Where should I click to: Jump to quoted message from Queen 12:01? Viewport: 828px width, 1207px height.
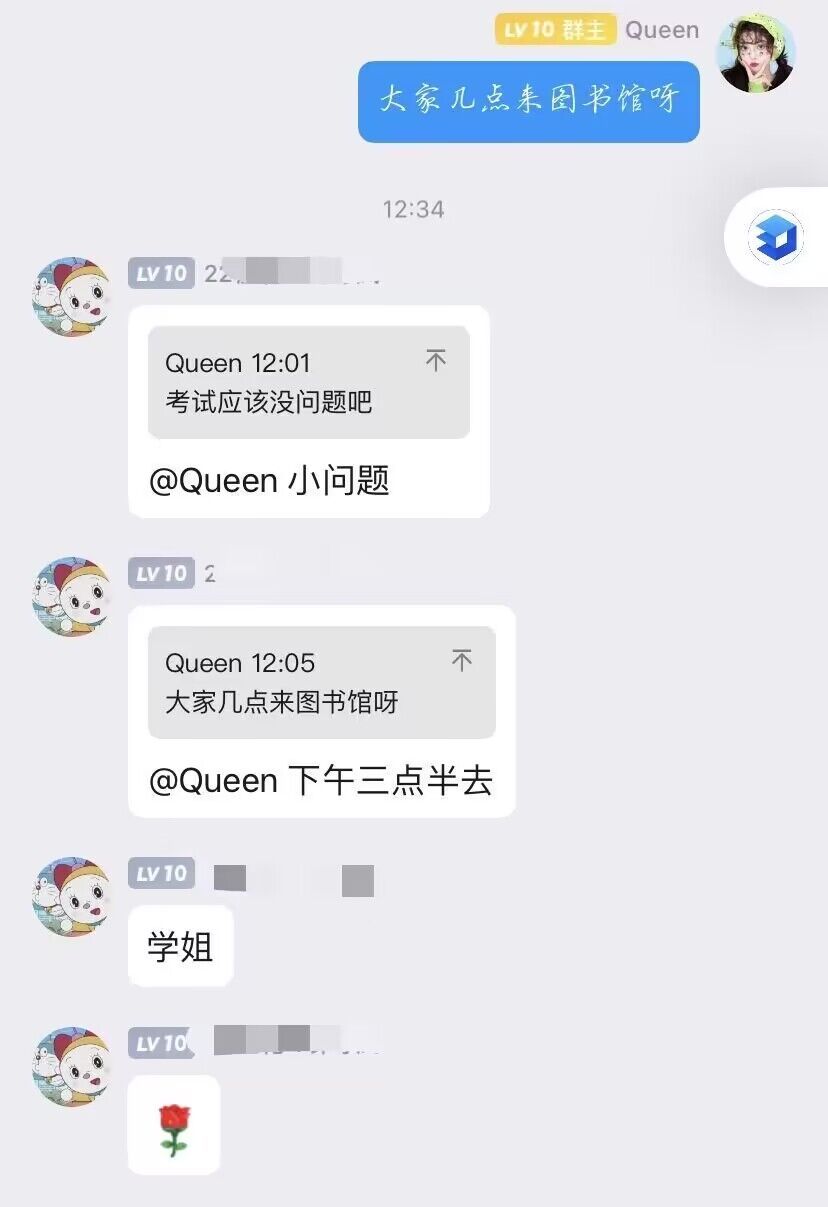[435, 360]
